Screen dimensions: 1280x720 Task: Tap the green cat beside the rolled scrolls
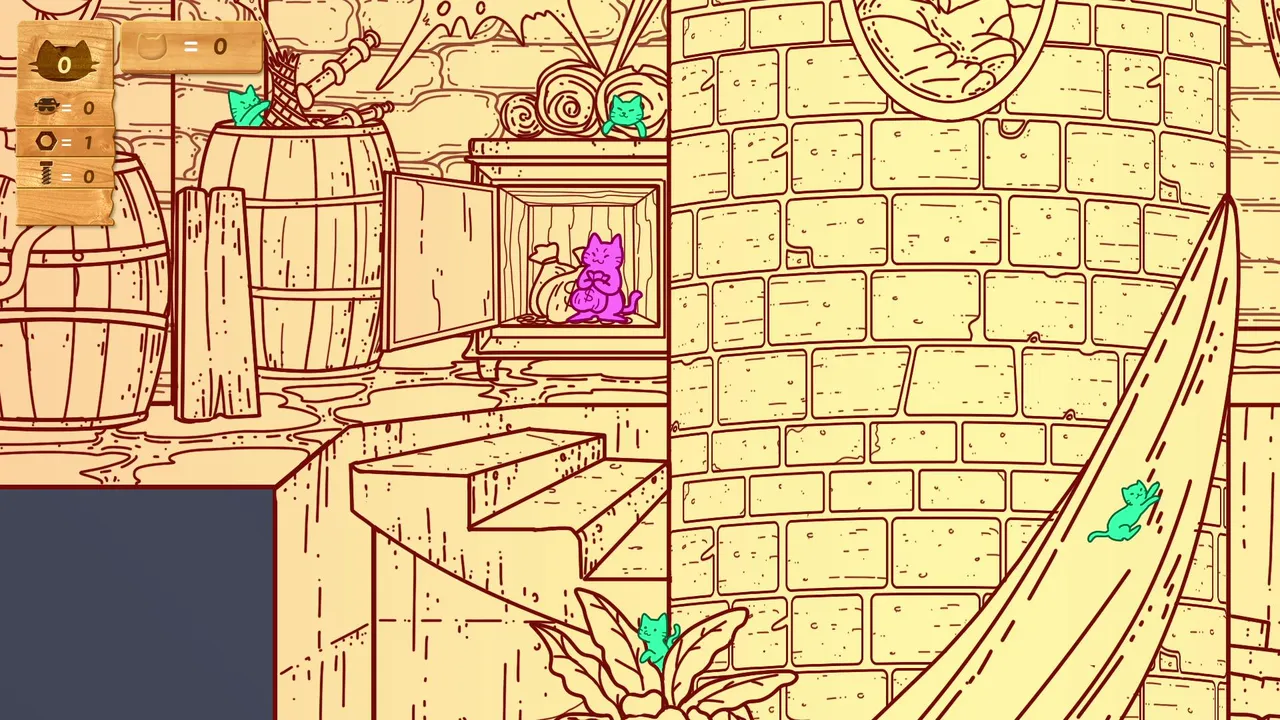click(626, 114)
